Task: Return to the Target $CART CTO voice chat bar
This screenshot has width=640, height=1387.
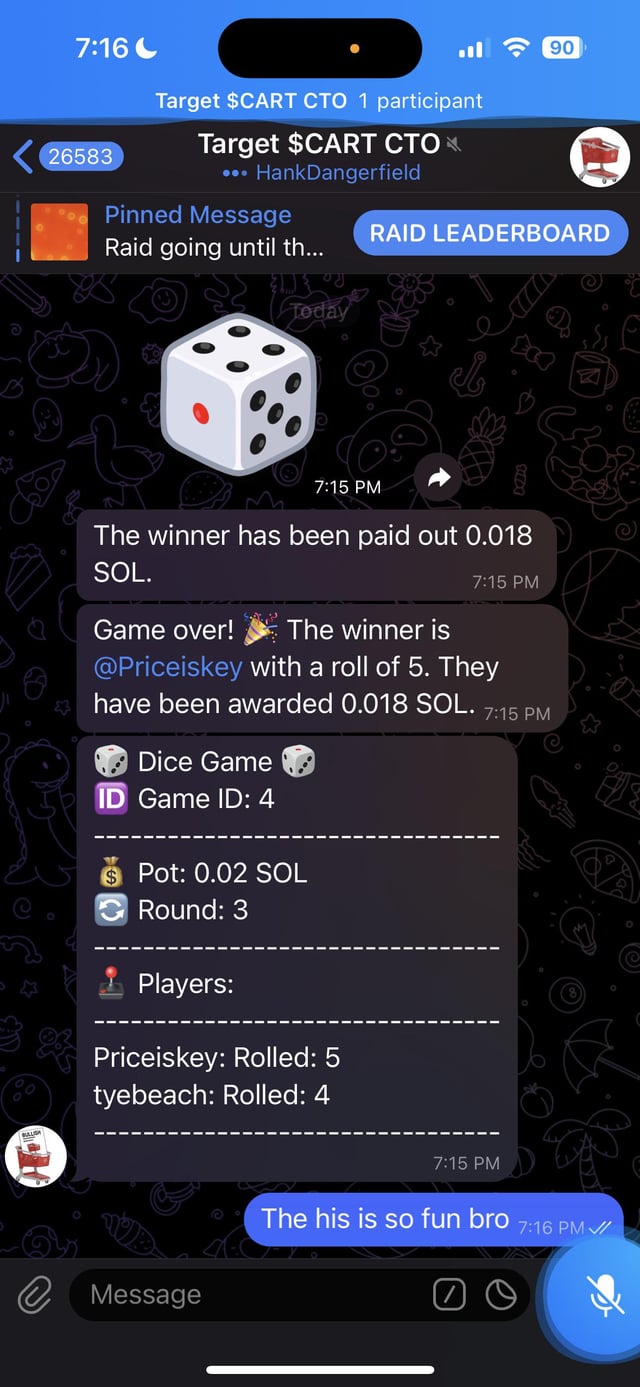Action: tap(320, 101)
